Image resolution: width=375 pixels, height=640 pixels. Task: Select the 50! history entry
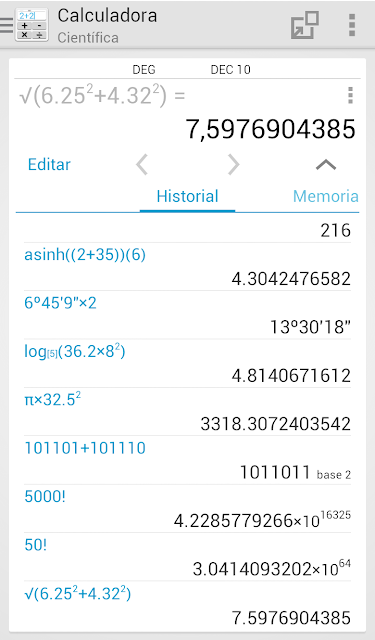[187, 557]
